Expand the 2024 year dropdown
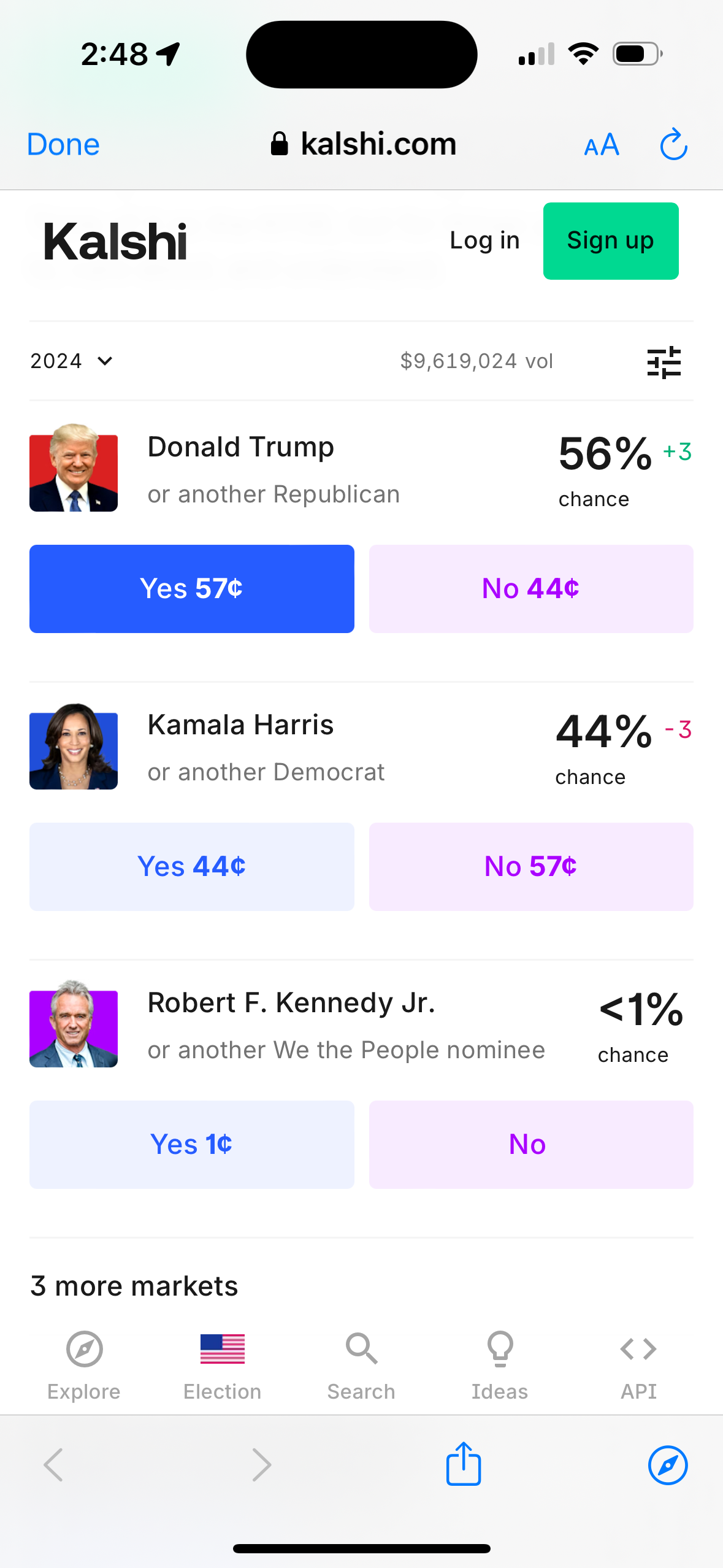The height and width of the screenshot is (1568, 723). (72, 361)
